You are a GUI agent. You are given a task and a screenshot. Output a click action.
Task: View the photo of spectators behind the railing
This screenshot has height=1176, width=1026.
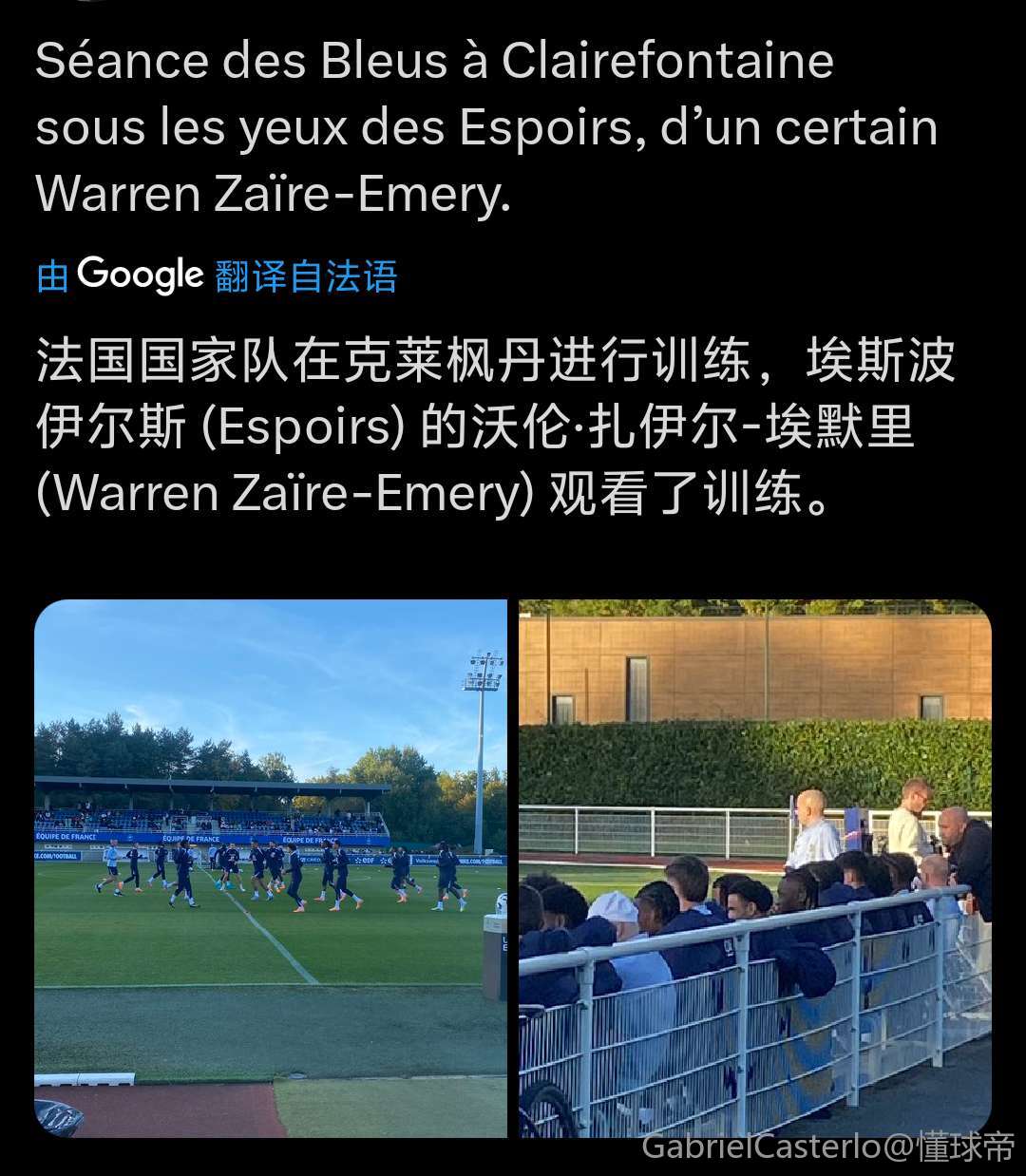click(754, 867)
